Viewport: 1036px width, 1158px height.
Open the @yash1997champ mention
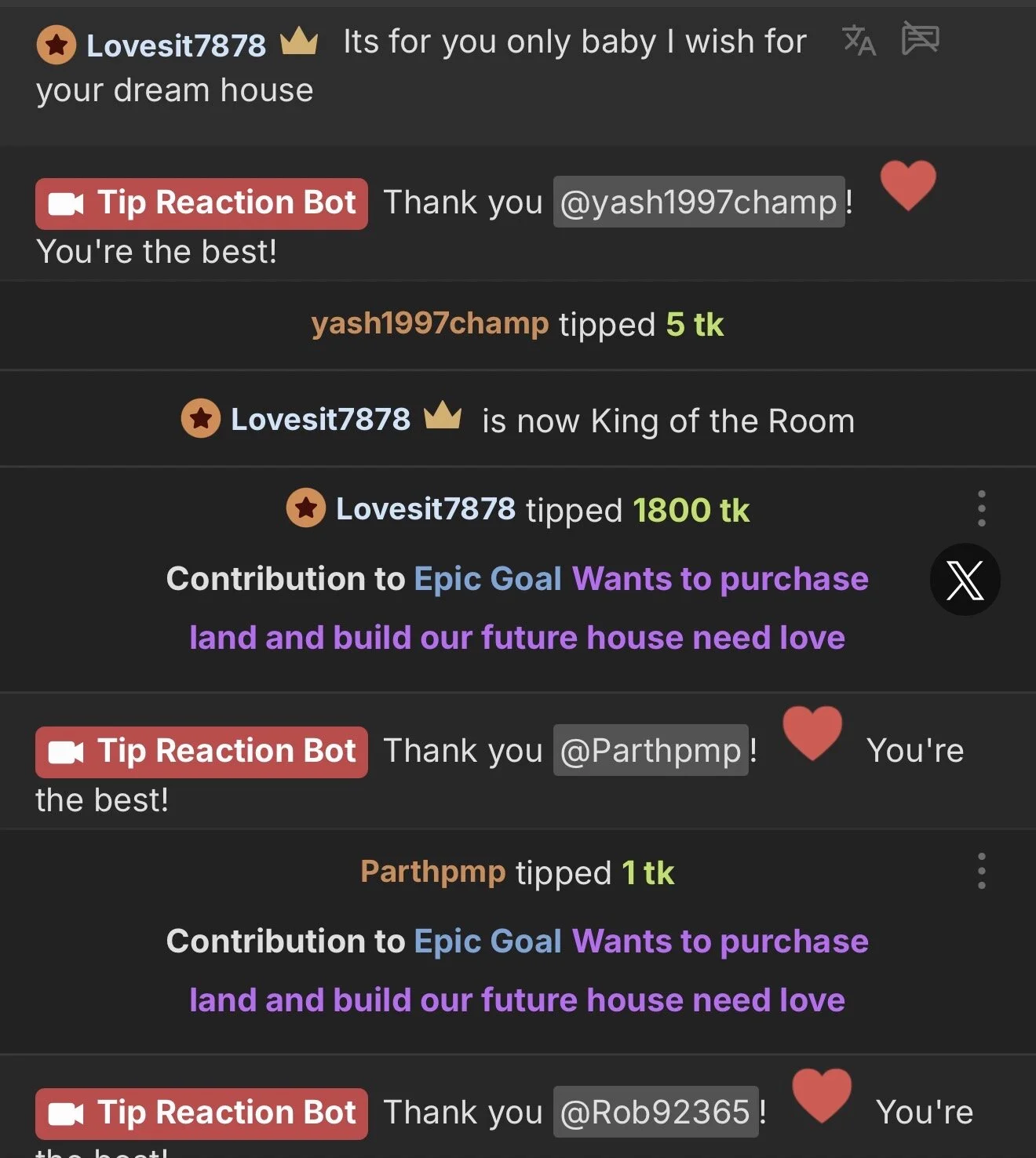point(699,202)
